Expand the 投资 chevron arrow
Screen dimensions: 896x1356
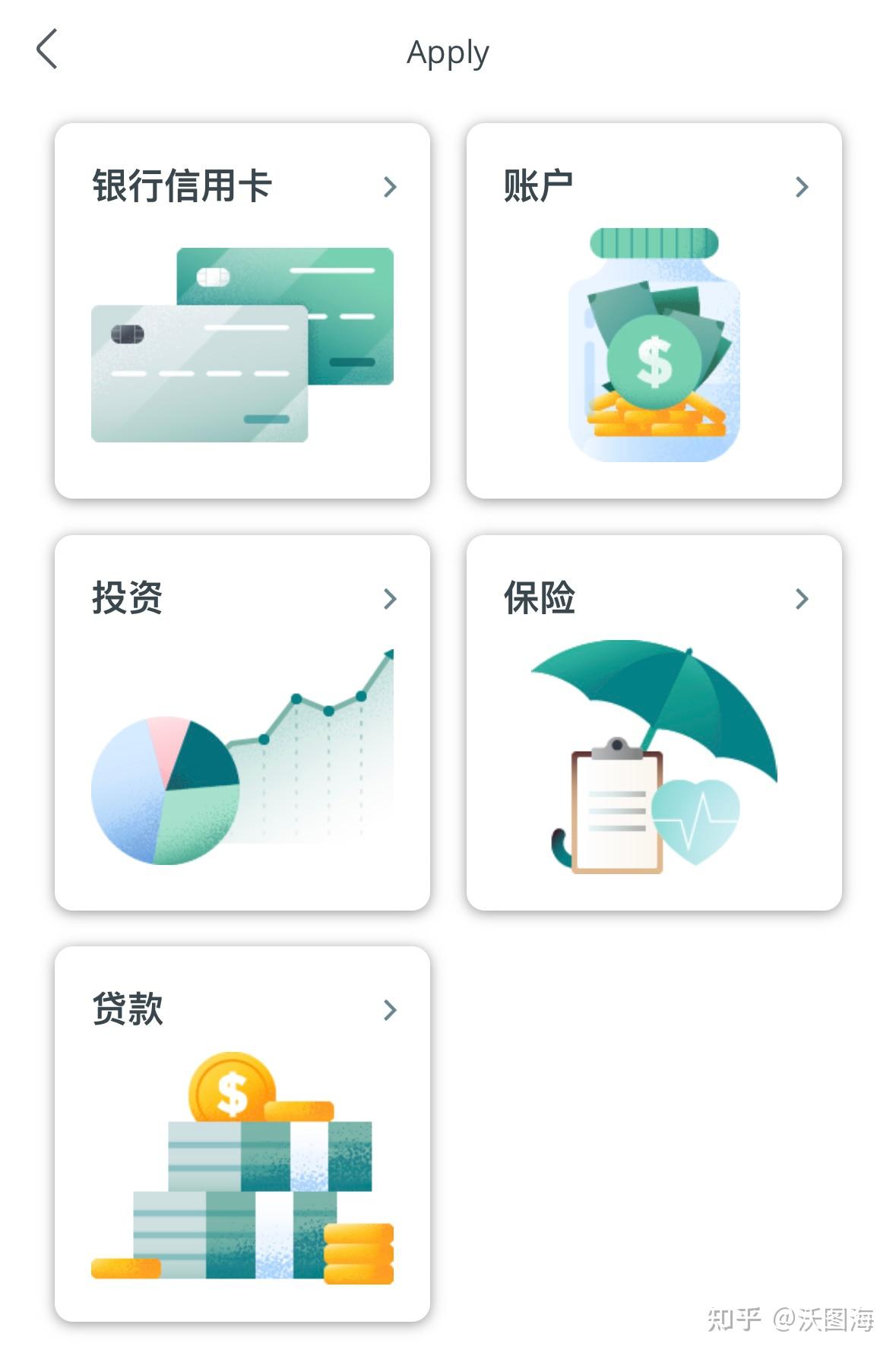click(390, 599)
